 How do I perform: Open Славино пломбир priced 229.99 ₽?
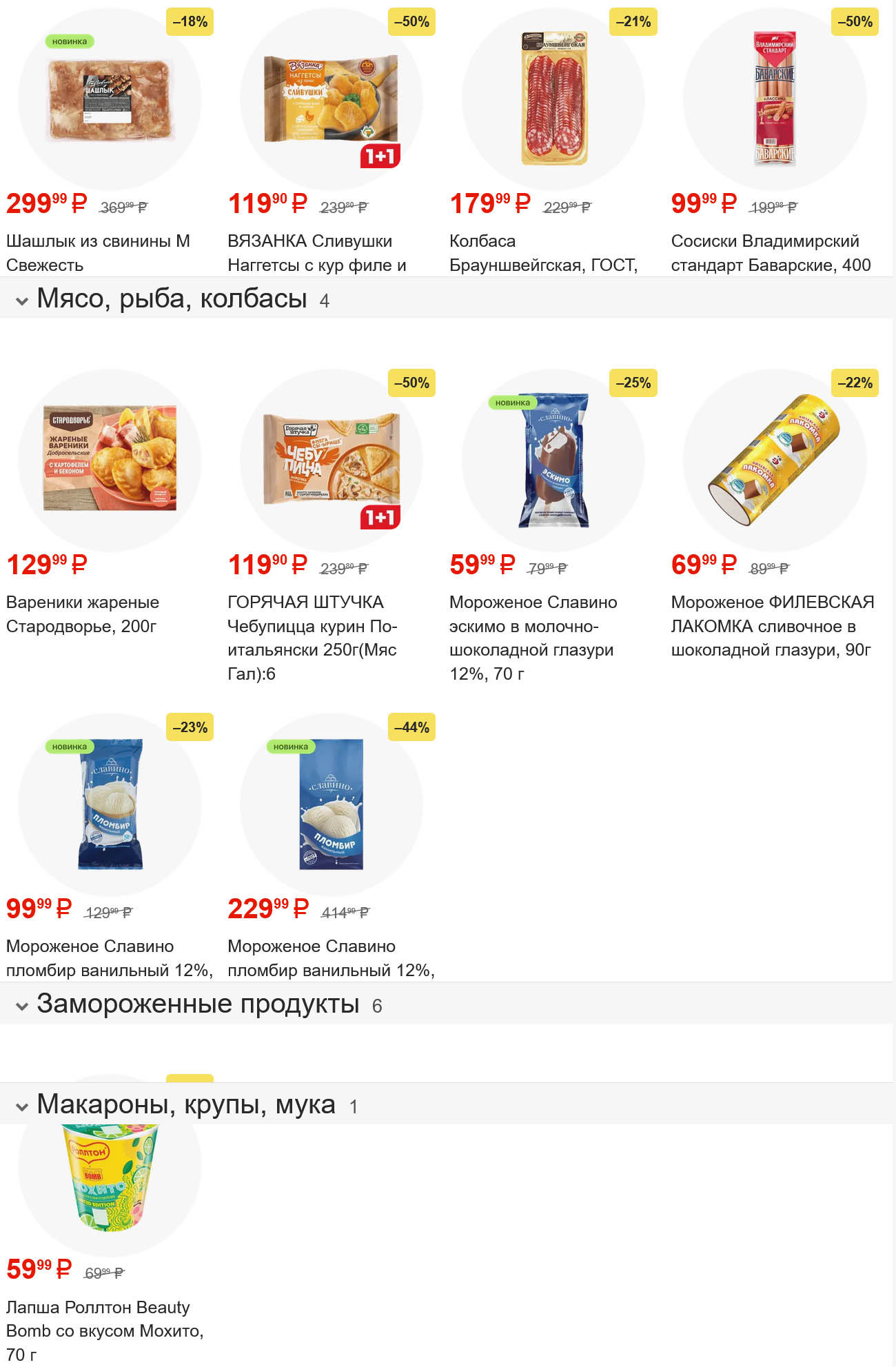[332, 804]
